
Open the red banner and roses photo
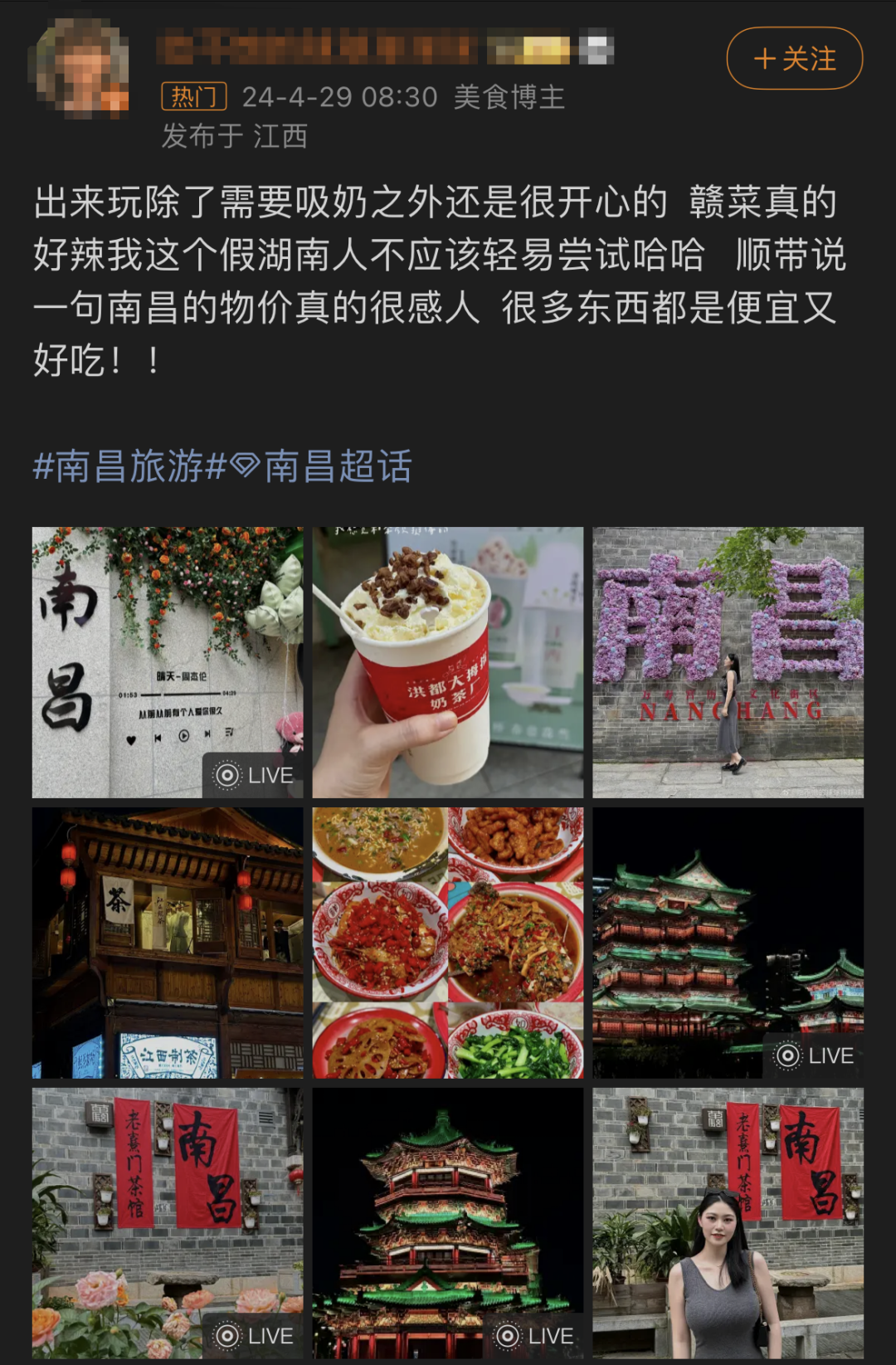coord(168,1223)
